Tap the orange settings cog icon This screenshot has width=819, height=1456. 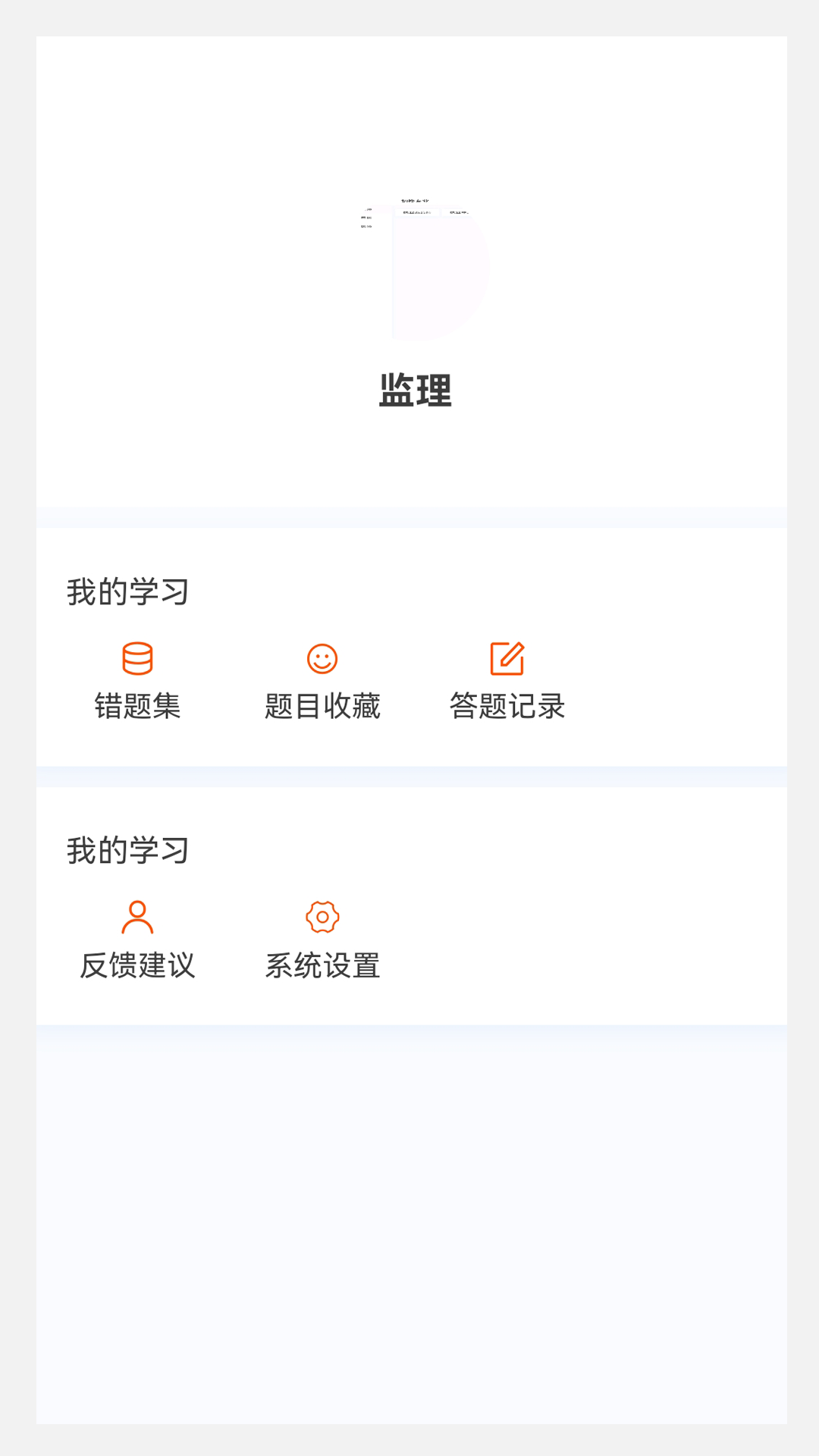[322, 918]
